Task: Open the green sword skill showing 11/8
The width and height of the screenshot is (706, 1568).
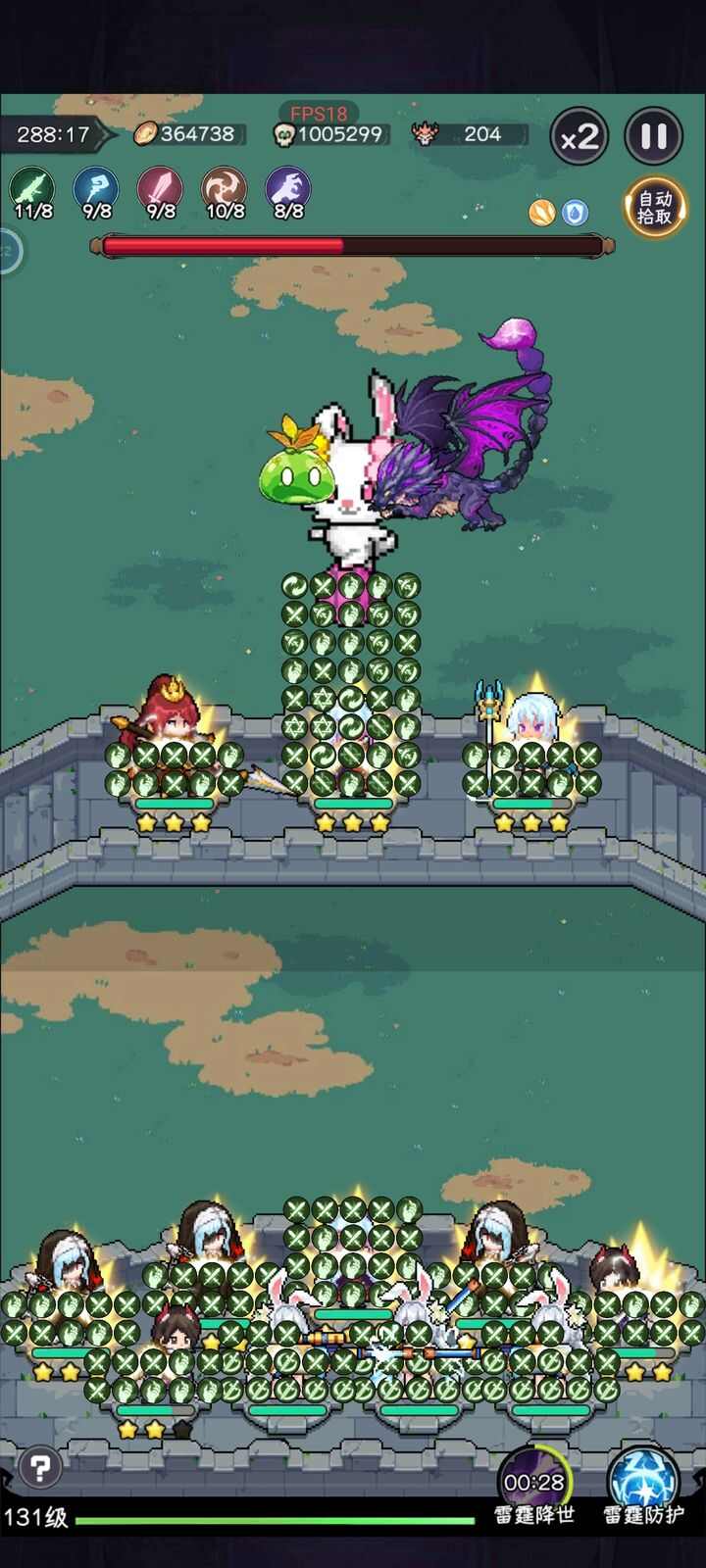Action: click(x=32, y=190)
